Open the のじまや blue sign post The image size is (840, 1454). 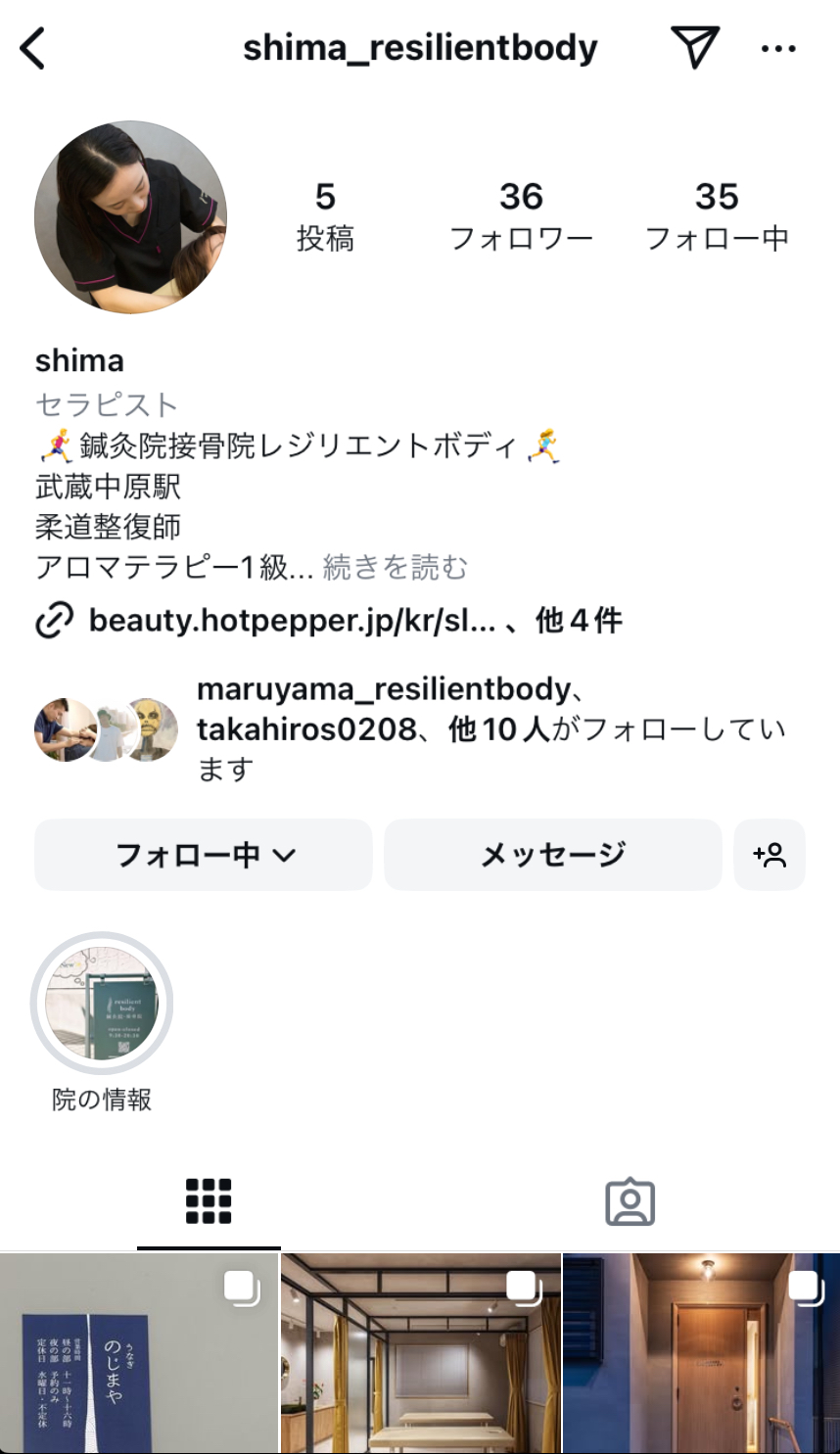coord(139,1354)
